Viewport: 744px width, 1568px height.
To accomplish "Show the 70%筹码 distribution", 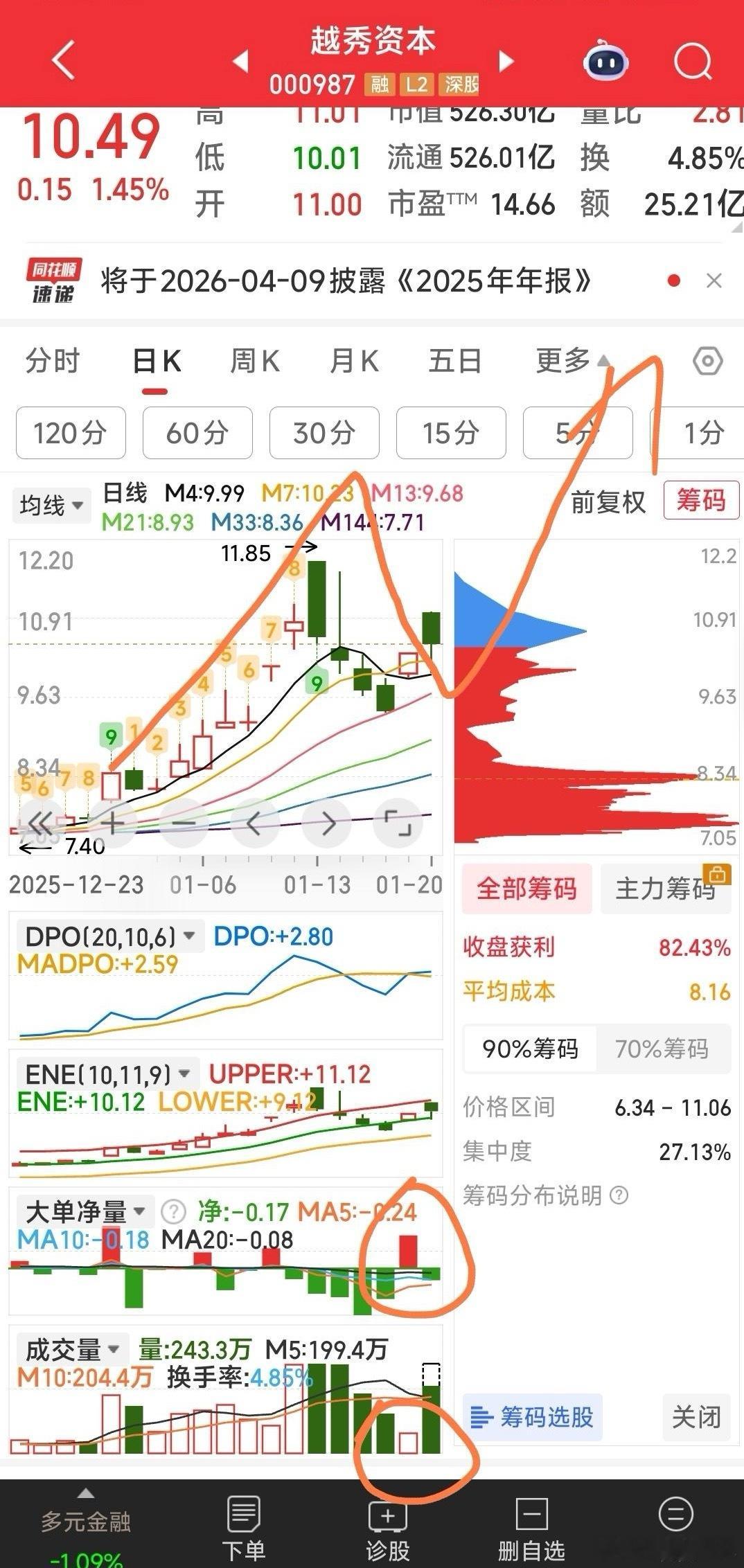I will click(664, 1049).
